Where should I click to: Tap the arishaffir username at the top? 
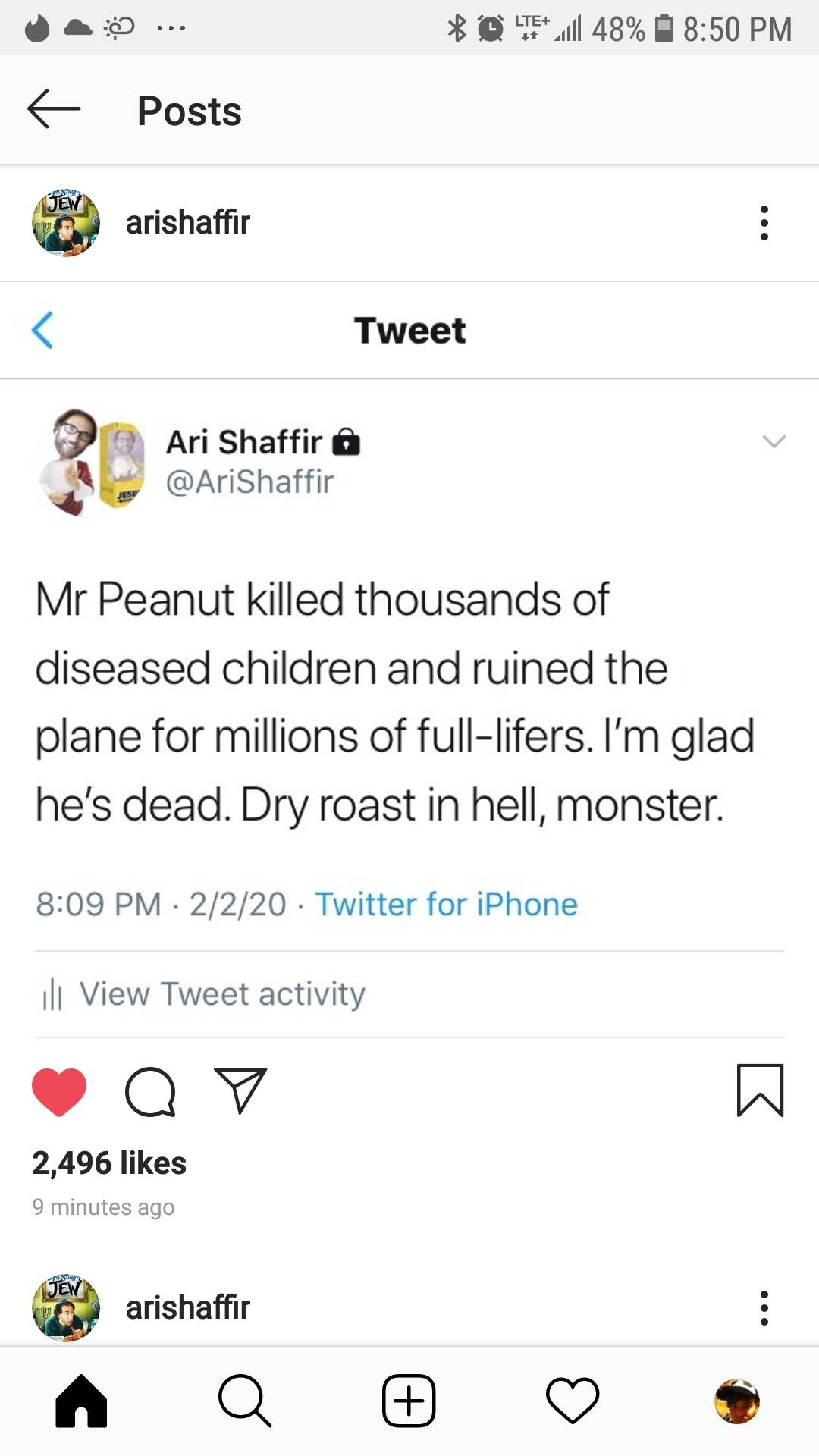187,222
